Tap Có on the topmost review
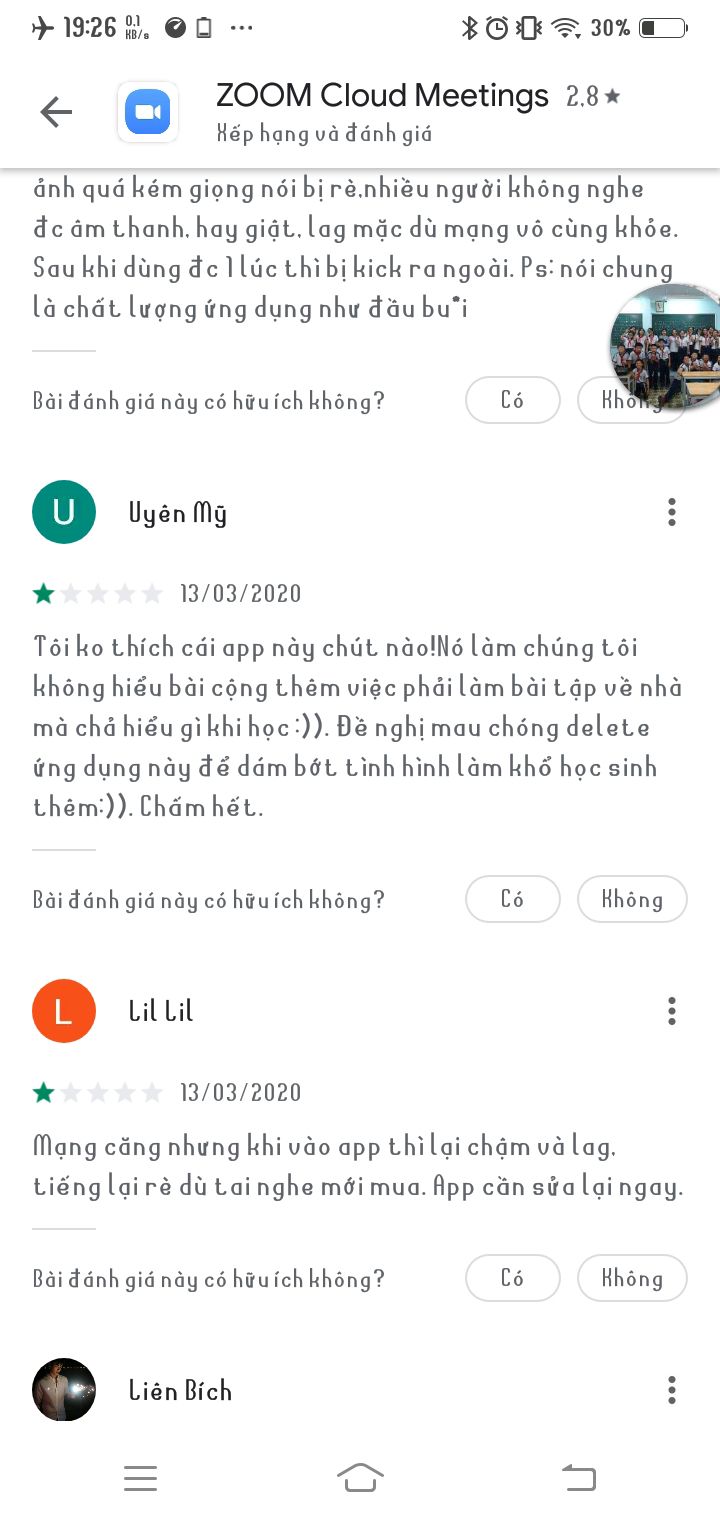This screenshot has width=720, height=1520. pos(512,400)
